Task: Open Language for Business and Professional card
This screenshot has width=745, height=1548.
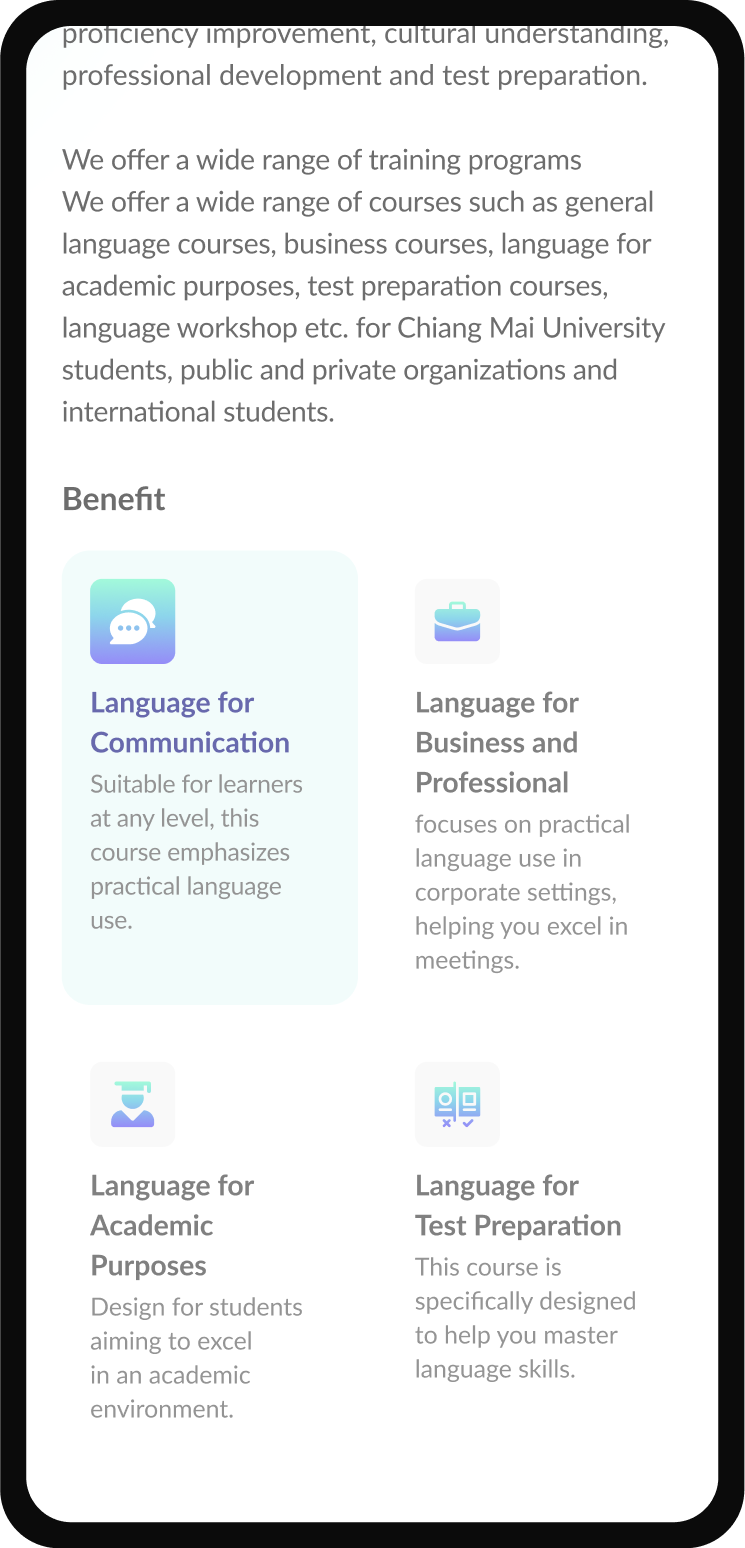Action: coord(534,776)
